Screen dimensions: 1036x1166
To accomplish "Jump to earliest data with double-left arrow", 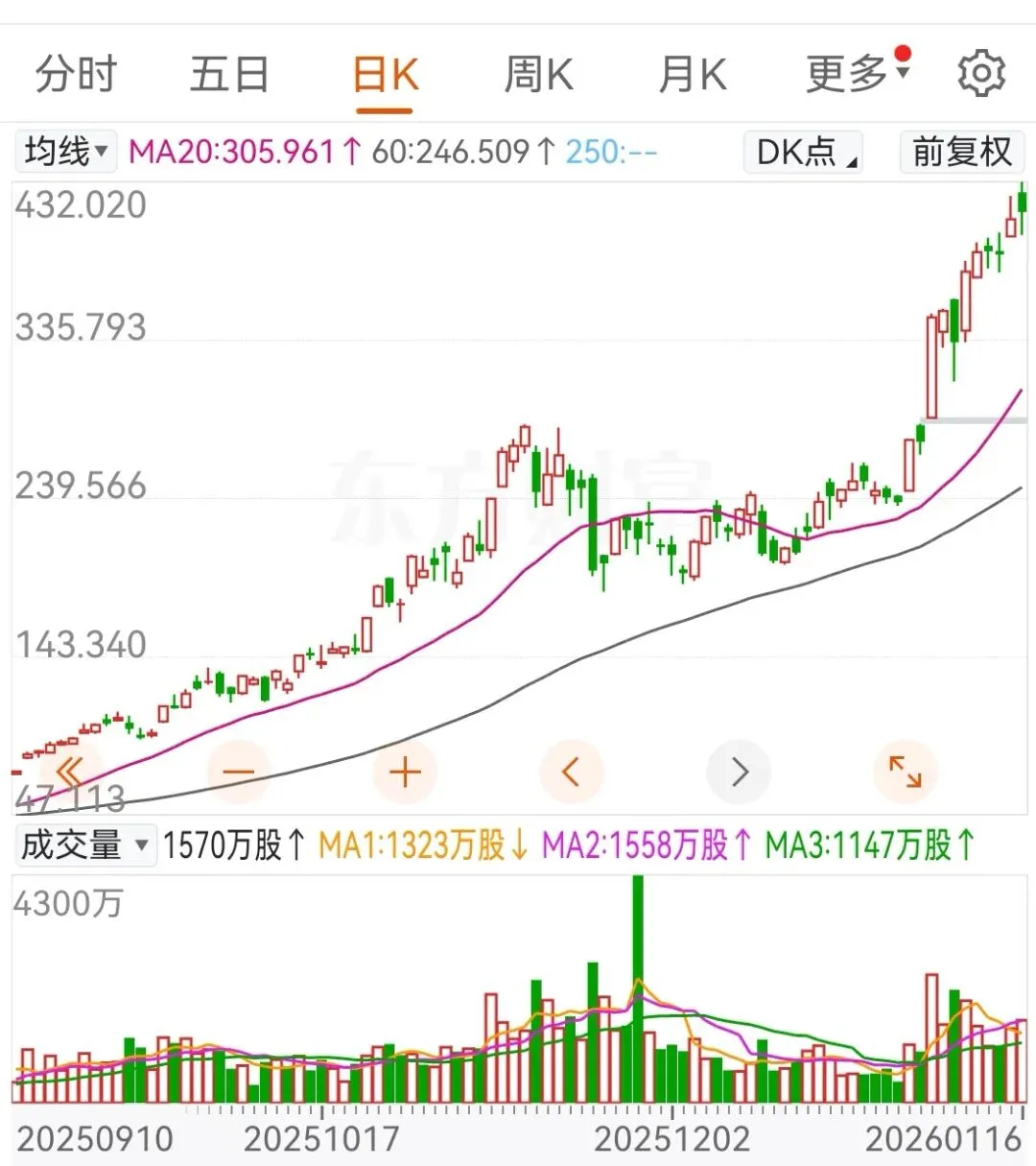I will pyautogui.click(x=70, y=772).
